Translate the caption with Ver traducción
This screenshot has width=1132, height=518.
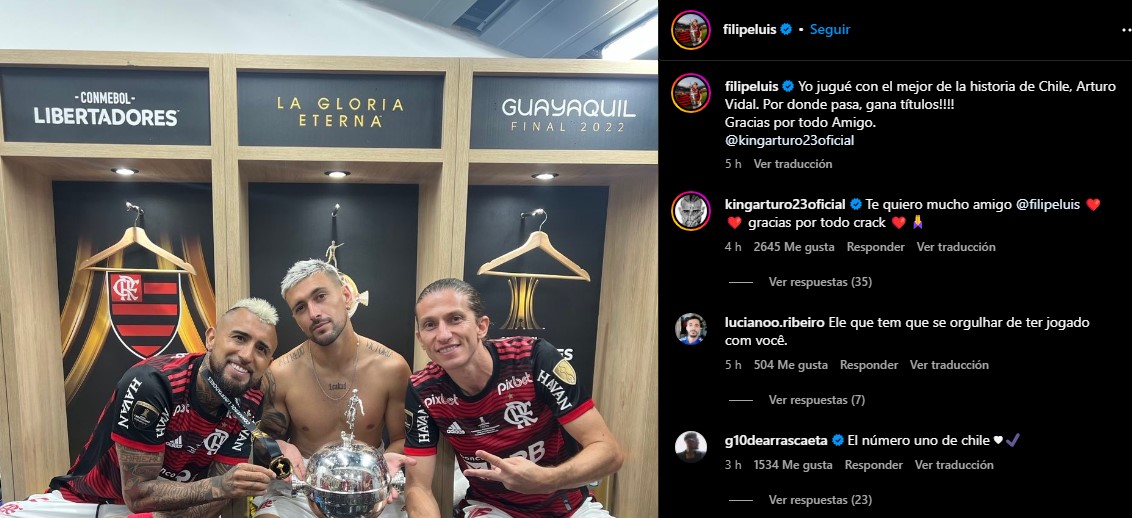(792, 164)
